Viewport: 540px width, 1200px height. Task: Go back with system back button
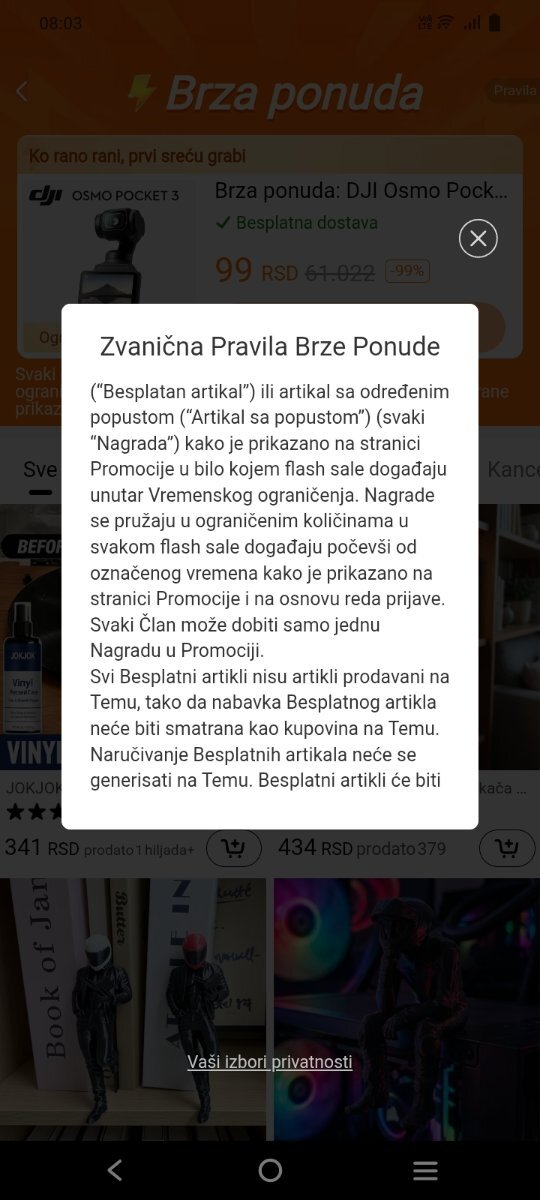tap(114, 1171)
